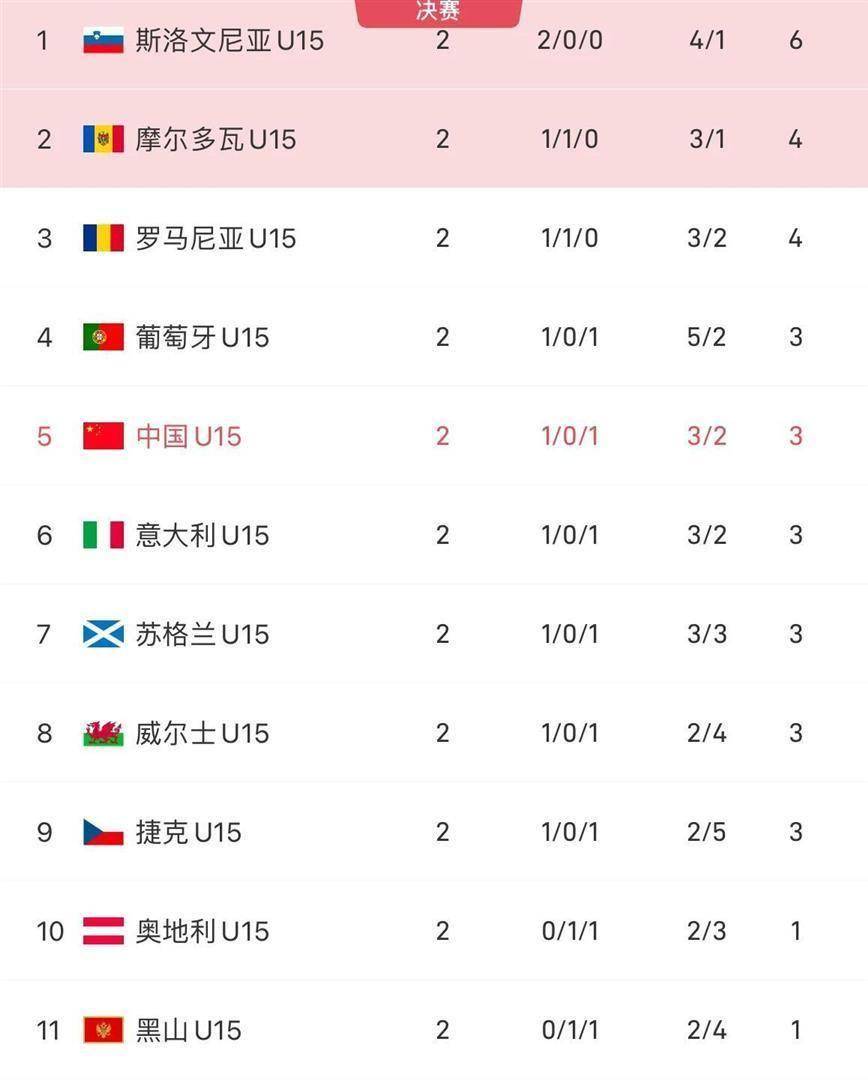Select the 摩尔多瓦 U15 team row
The height and width of the screenshot is (1080, 868).
pyautogui.click(x=216, y=139)
